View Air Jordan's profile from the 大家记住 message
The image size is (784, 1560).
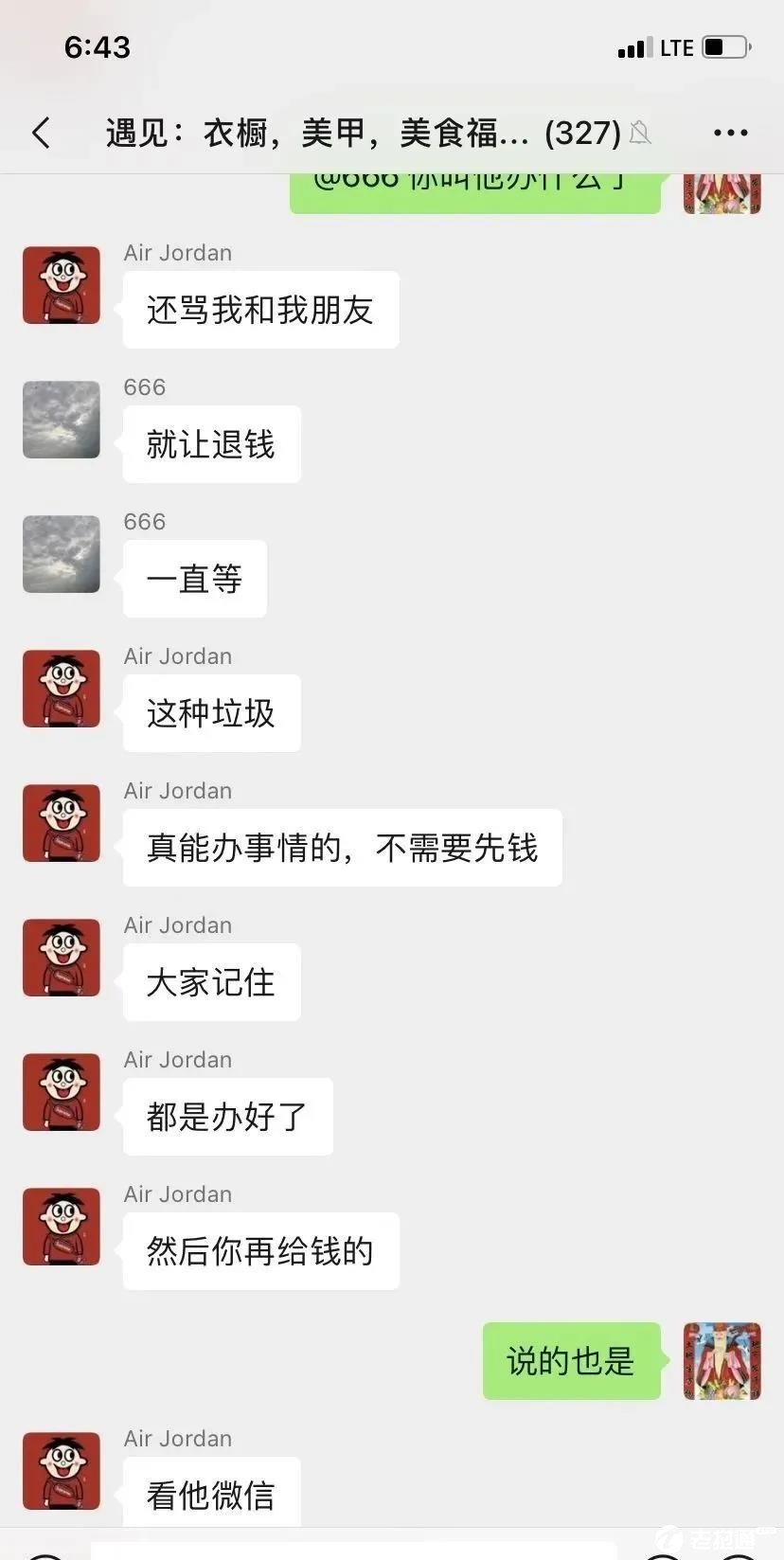(62, 958)
